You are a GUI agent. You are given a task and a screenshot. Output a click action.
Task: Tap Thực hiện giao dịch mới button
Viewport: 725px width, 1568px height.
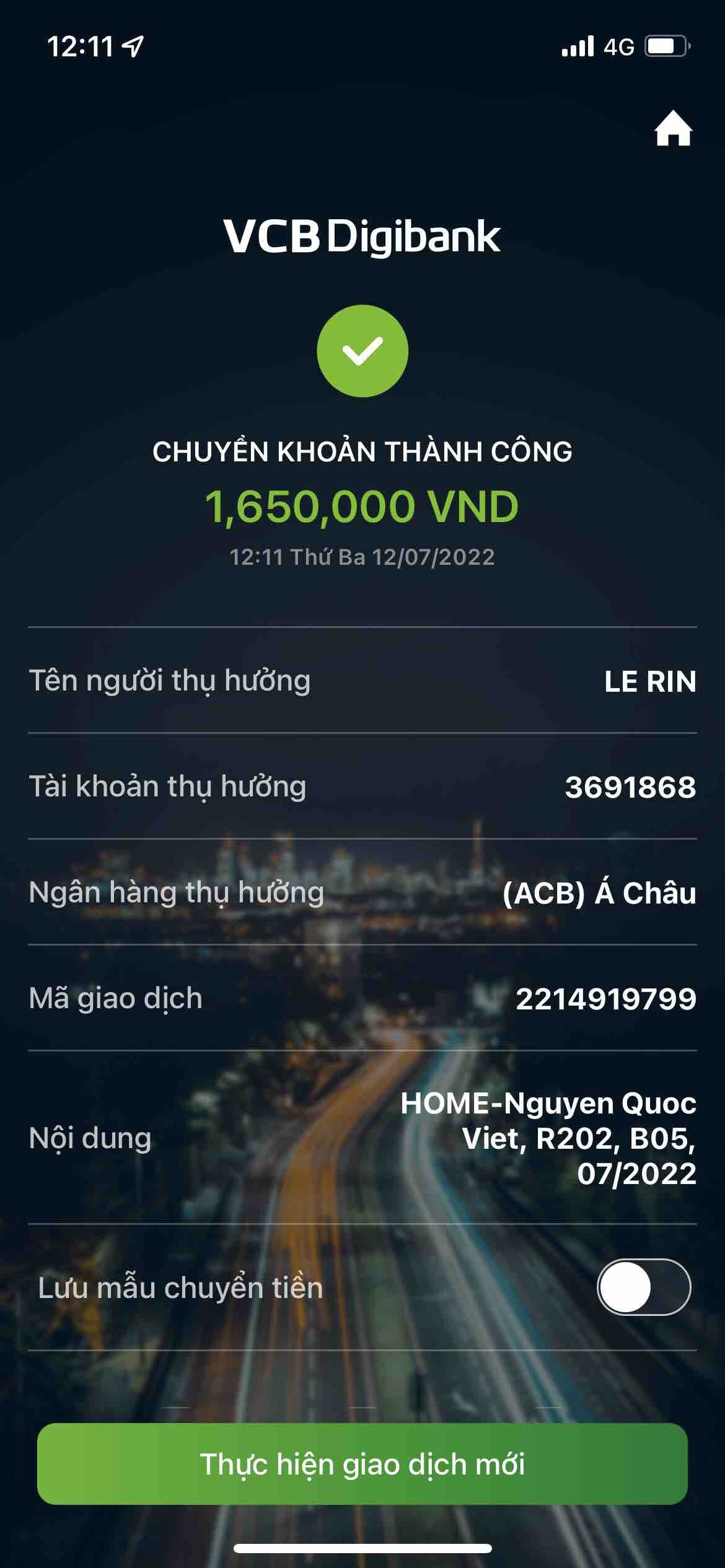[x=362, y=1464]
